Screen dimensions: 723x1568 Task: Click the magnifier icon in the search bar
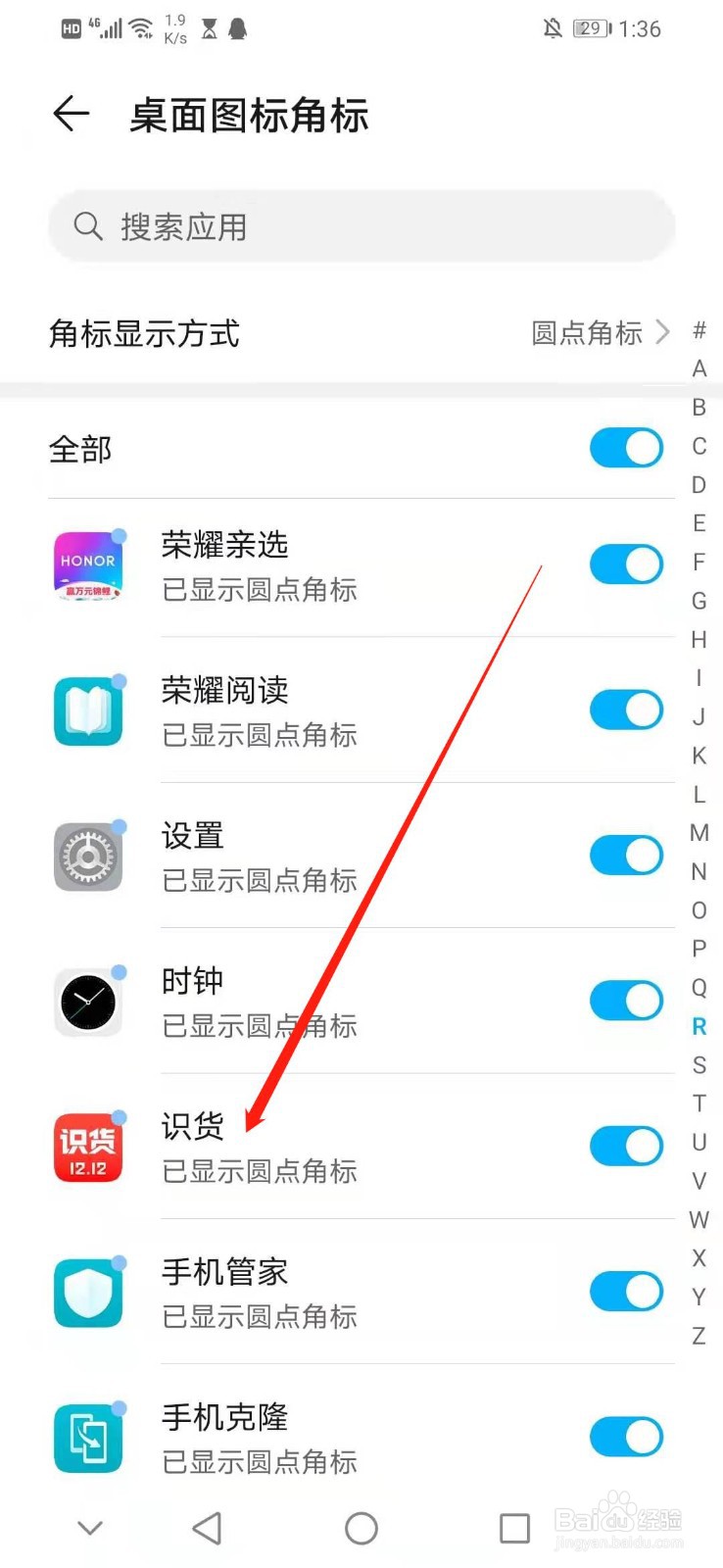[88, 226]
